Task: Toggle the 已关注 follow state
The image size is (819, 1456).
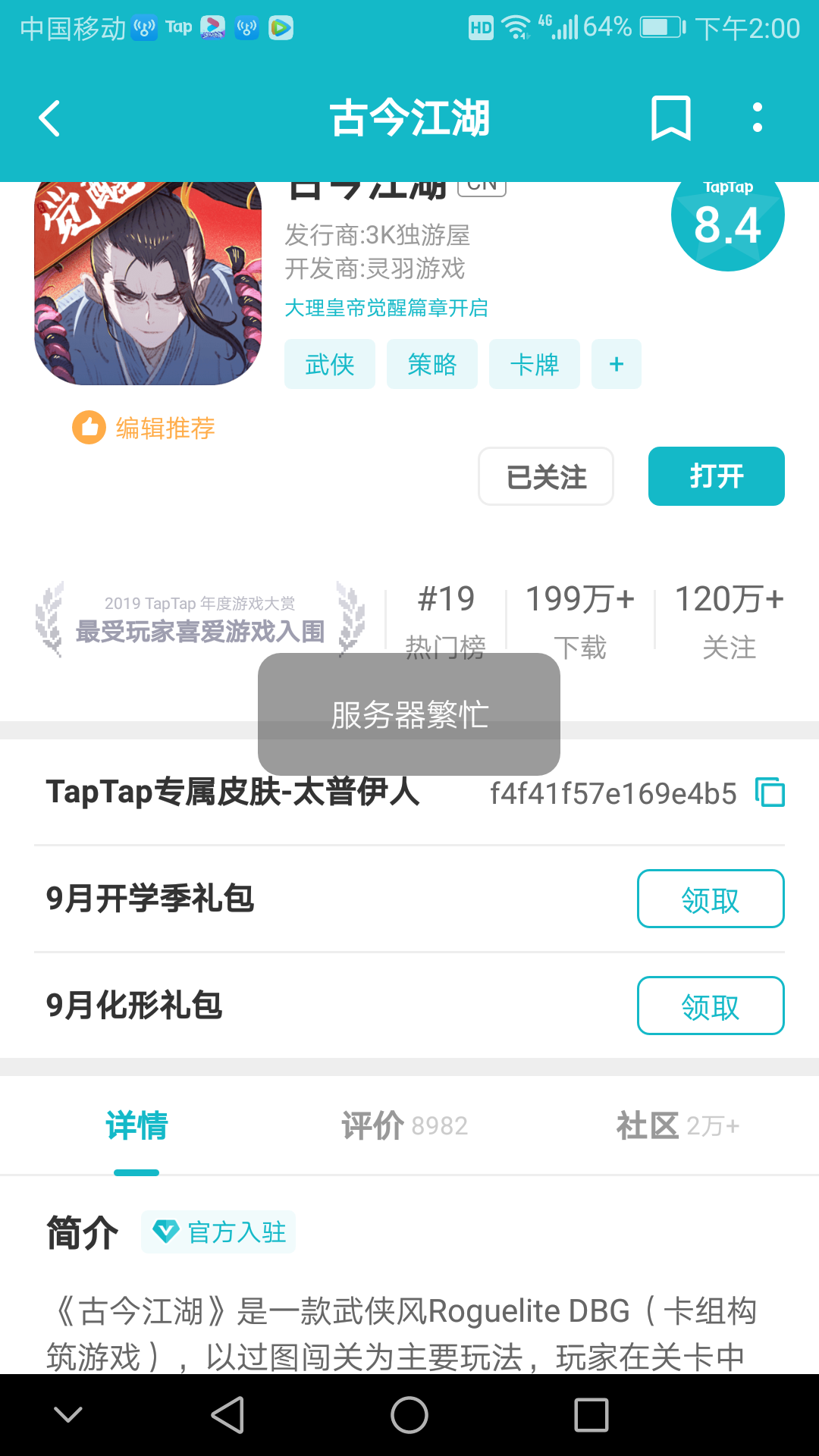Action: 545,476
